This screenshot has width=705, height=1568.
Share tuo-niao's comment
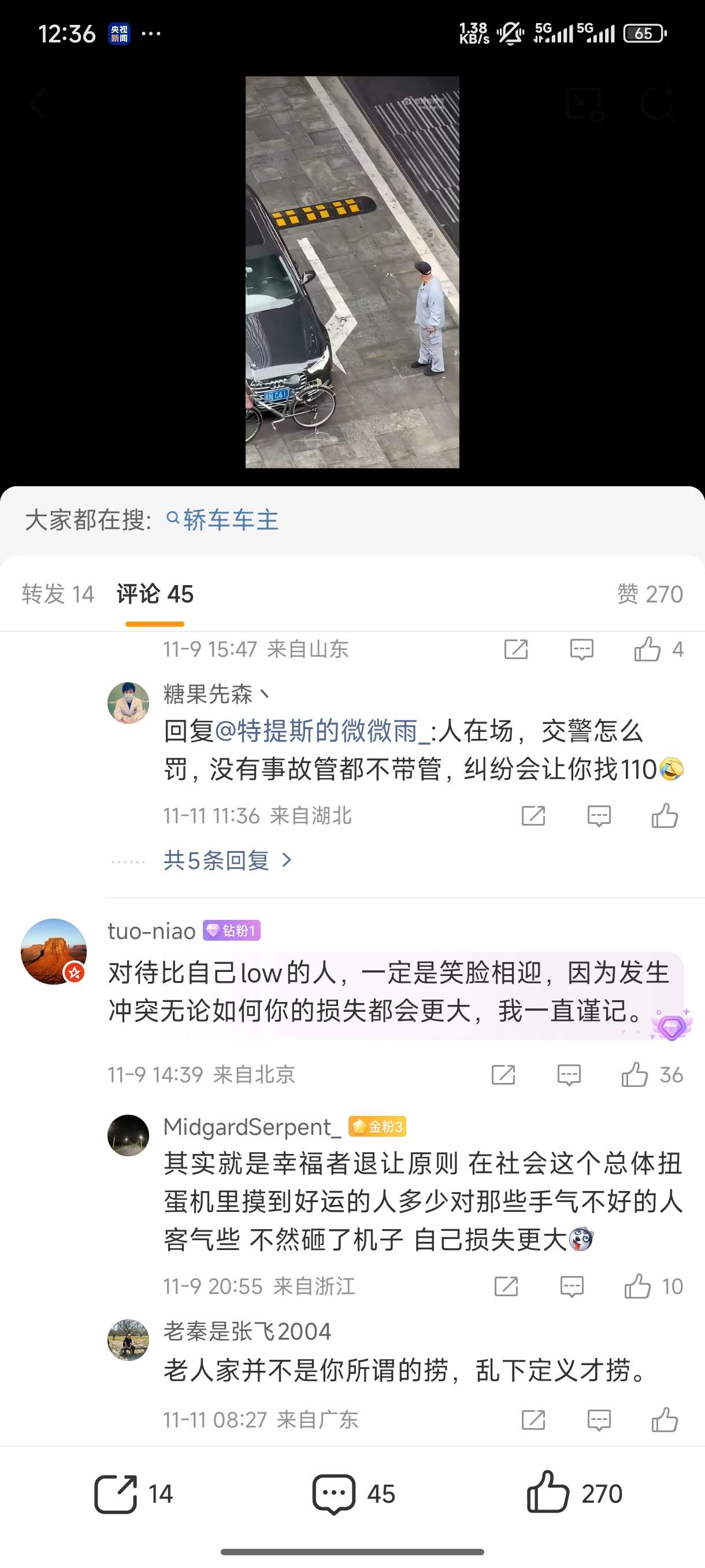tap(503, 1075)
